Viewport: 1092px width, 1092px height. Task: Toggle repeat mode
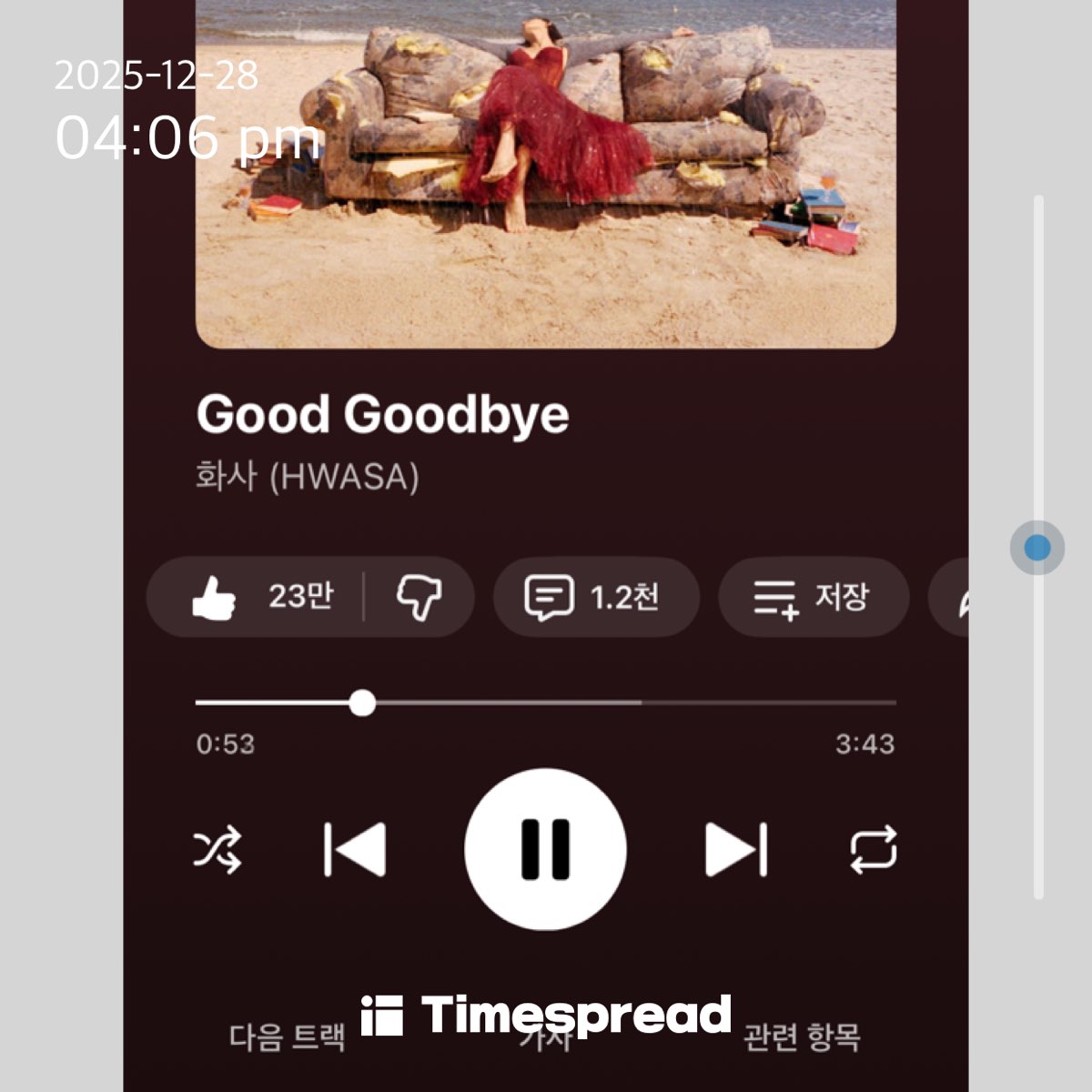[x=873, y=849]
